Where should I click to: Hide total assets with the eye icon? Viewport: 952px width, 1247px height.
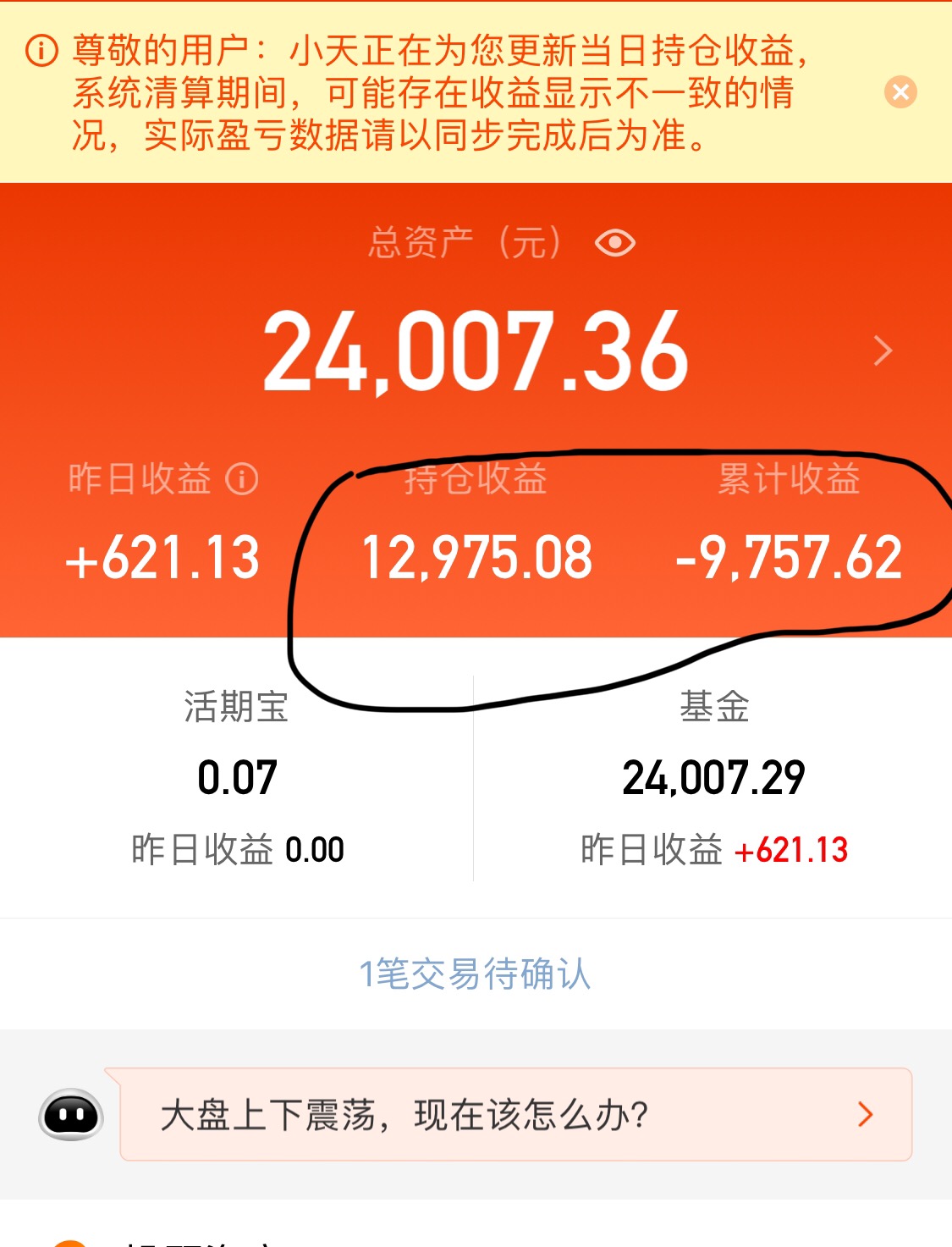point(615,244)
